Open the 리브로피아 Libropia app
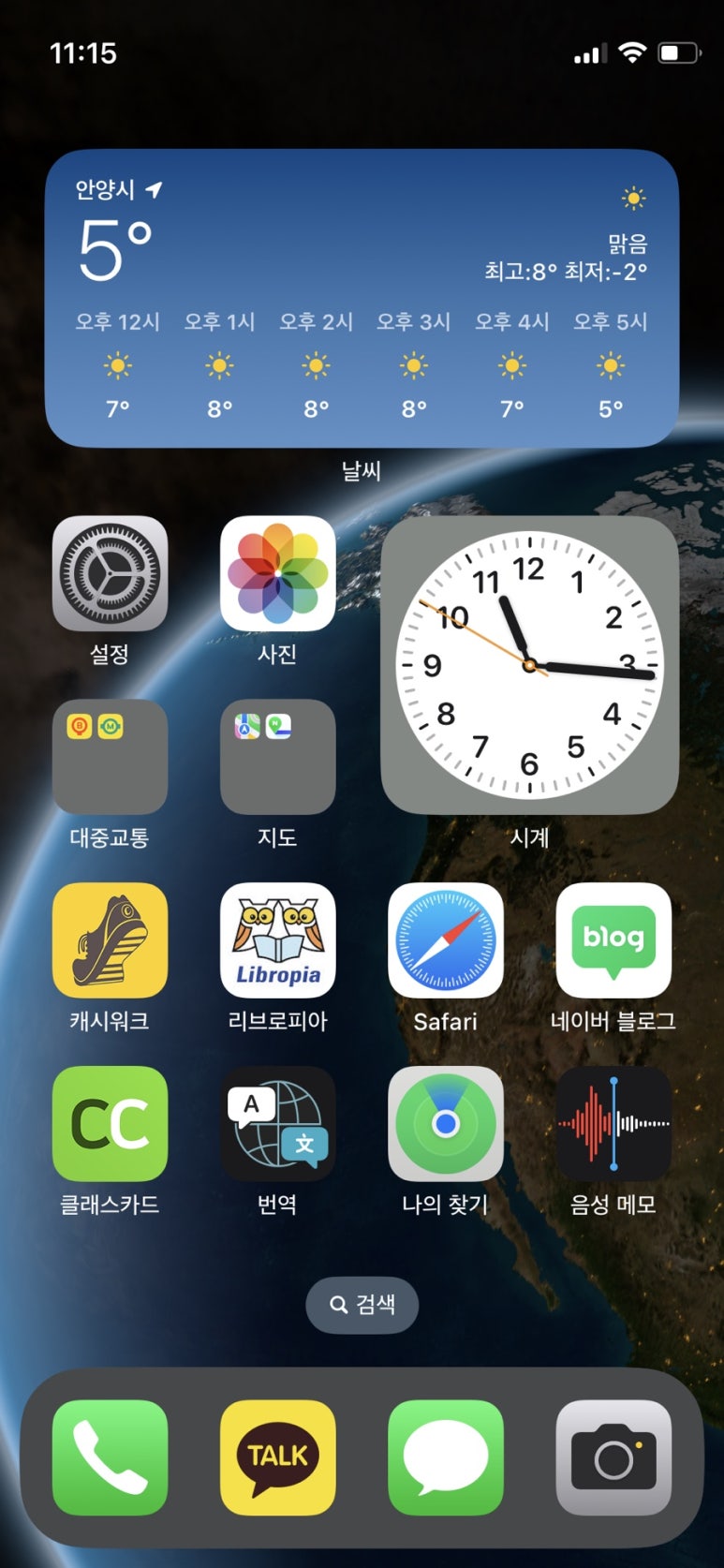 tap(277, 940)
